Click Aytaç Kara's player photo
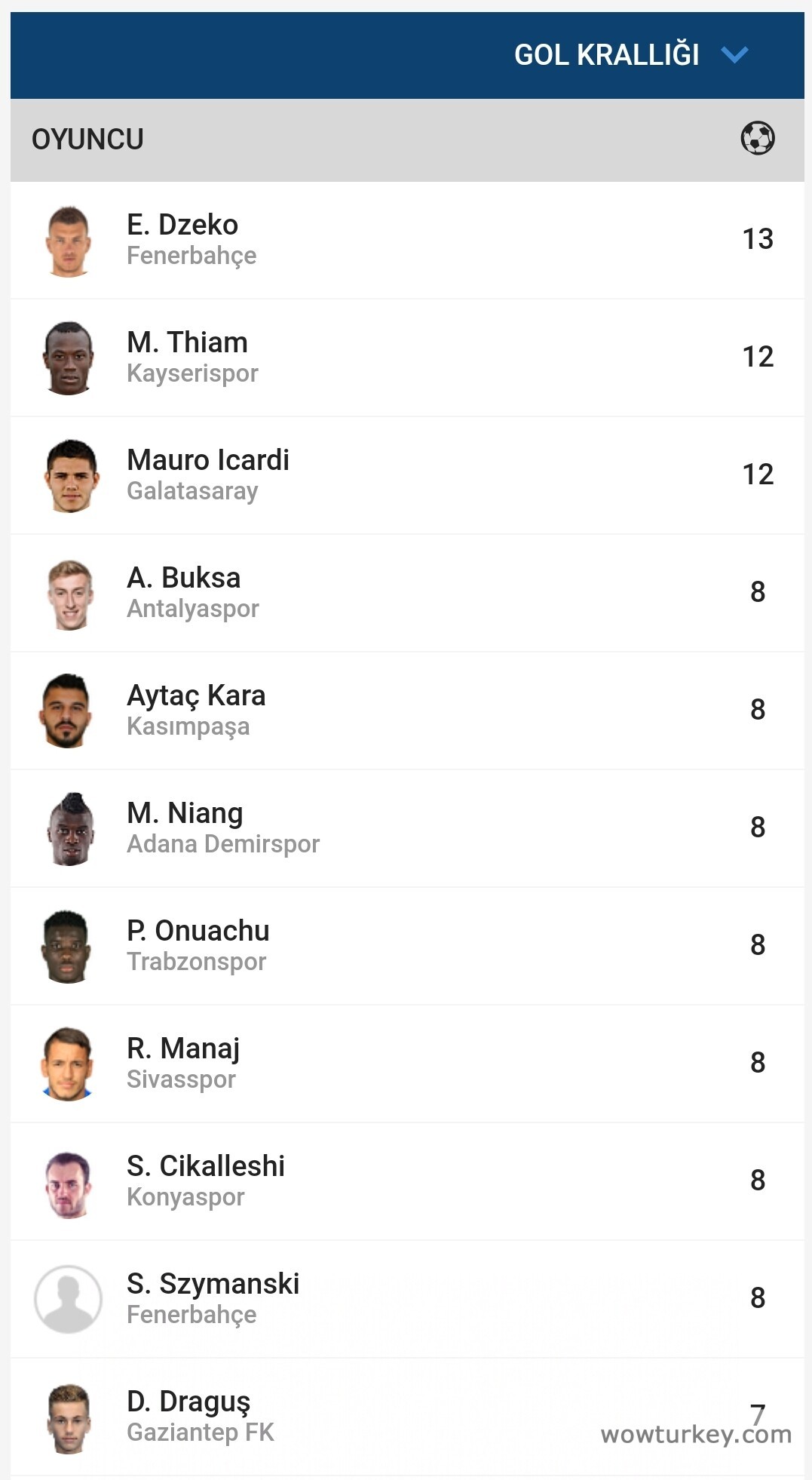 (69, 710)
